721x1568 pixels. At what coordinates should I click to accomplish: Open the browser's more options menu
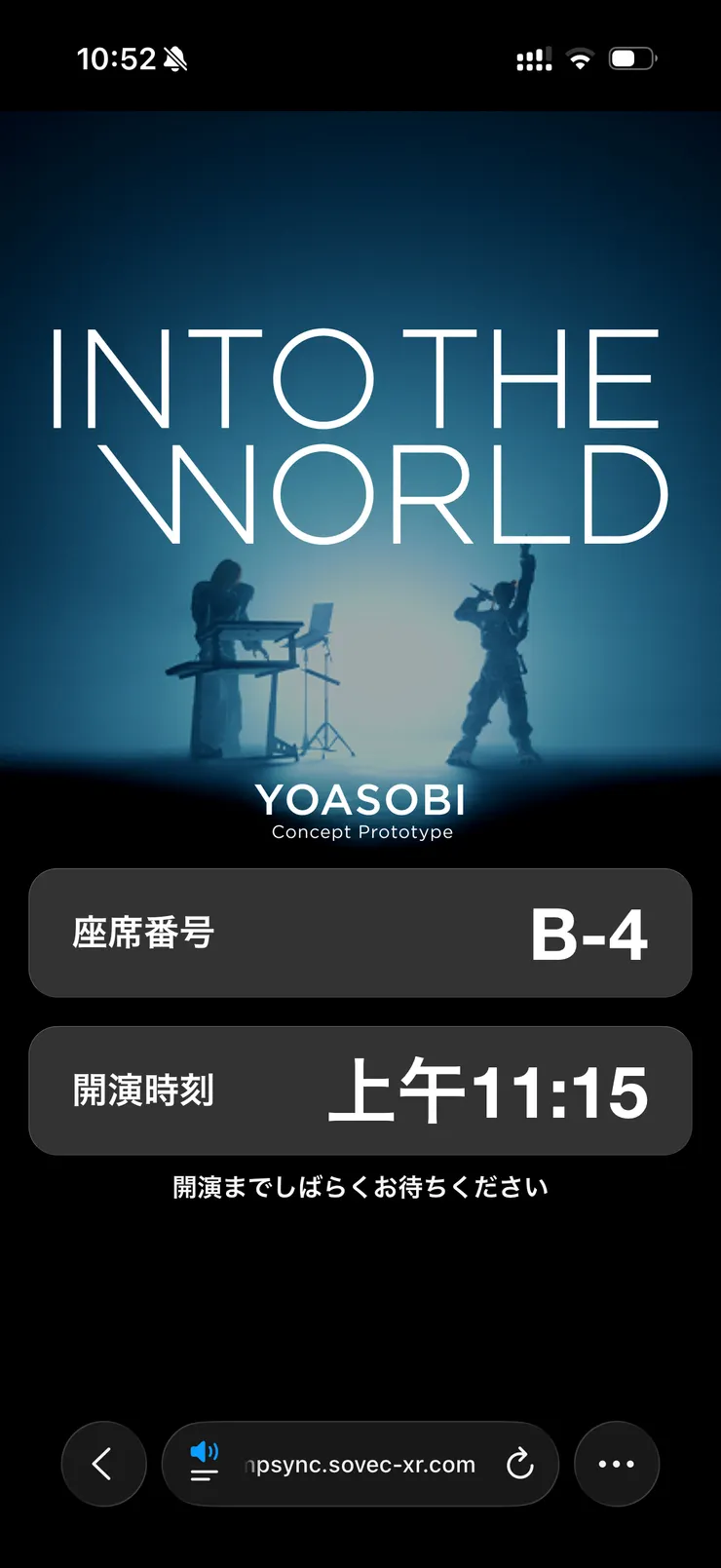pos(617,1464)
